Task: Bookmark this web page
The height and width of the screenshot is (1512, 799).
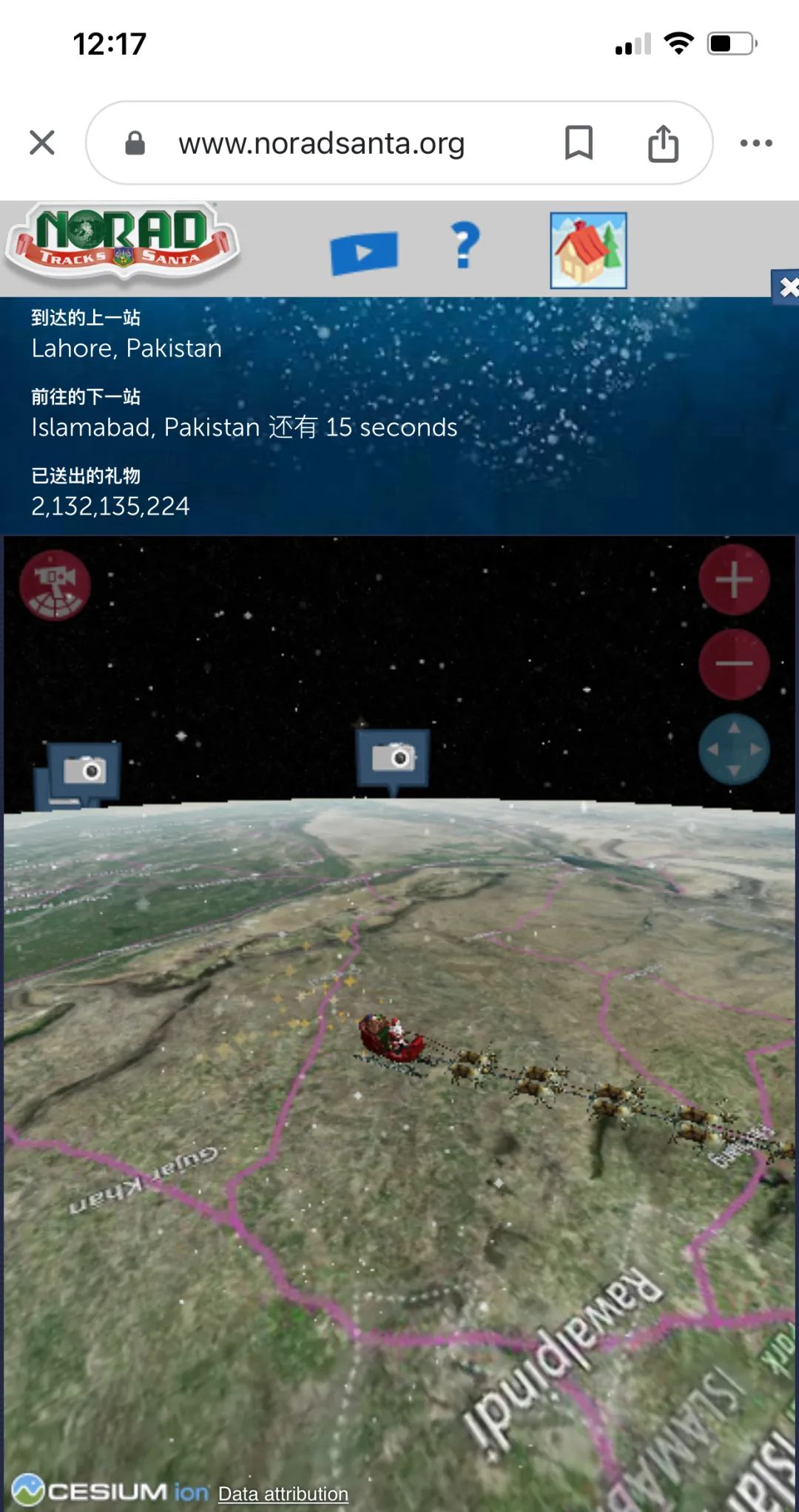Action: click(578, 143)
